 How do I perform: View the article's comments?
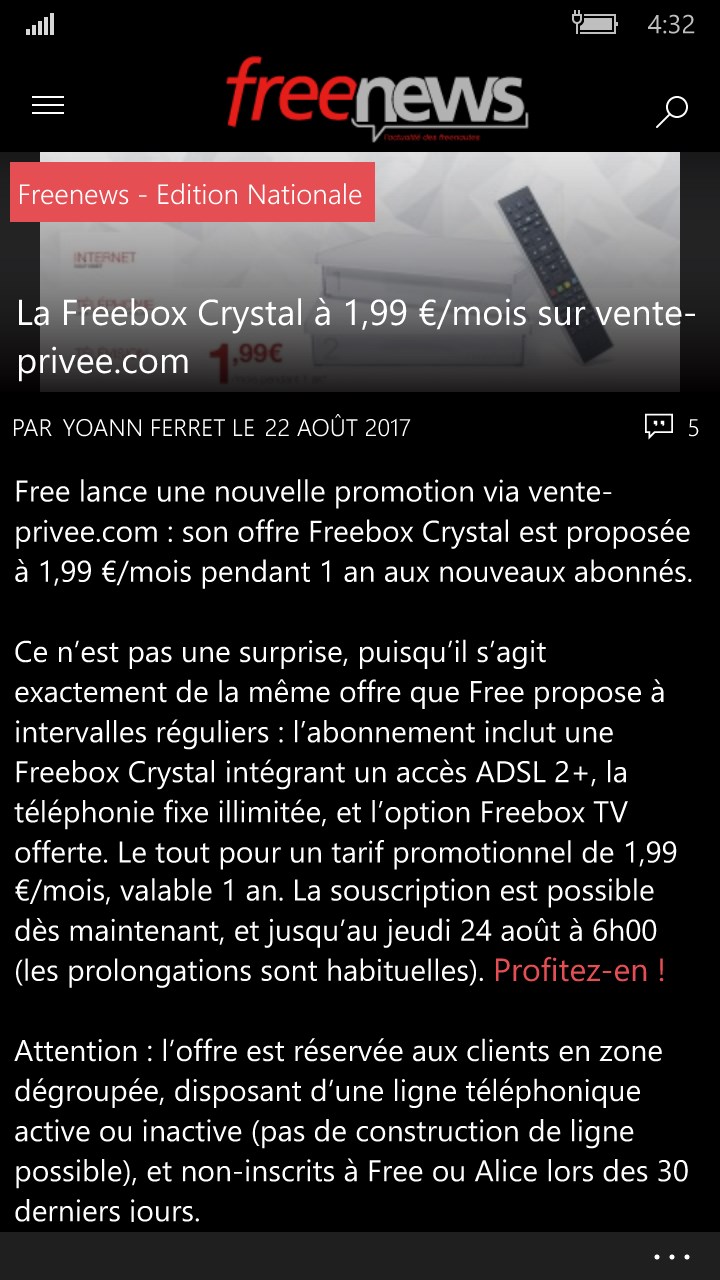point(671,428)
